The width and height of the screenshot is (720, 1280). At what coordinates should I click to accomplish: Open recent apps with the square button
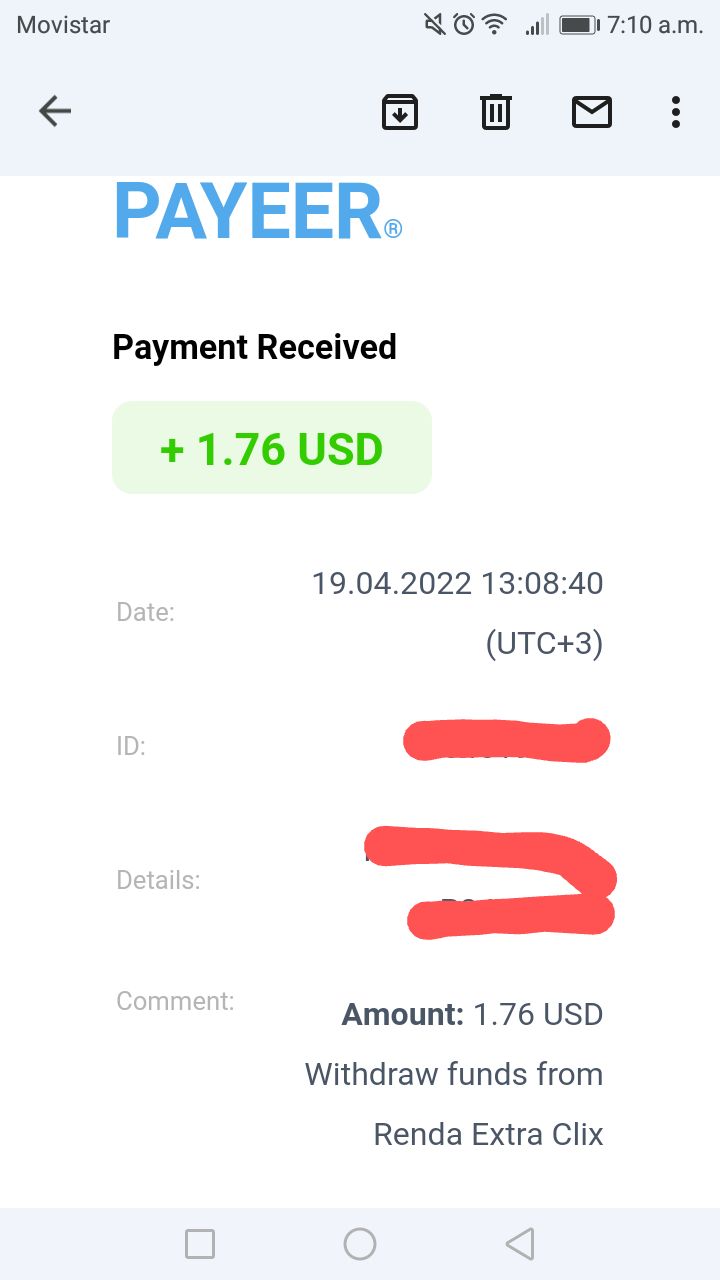click(x=200, y=1244)
